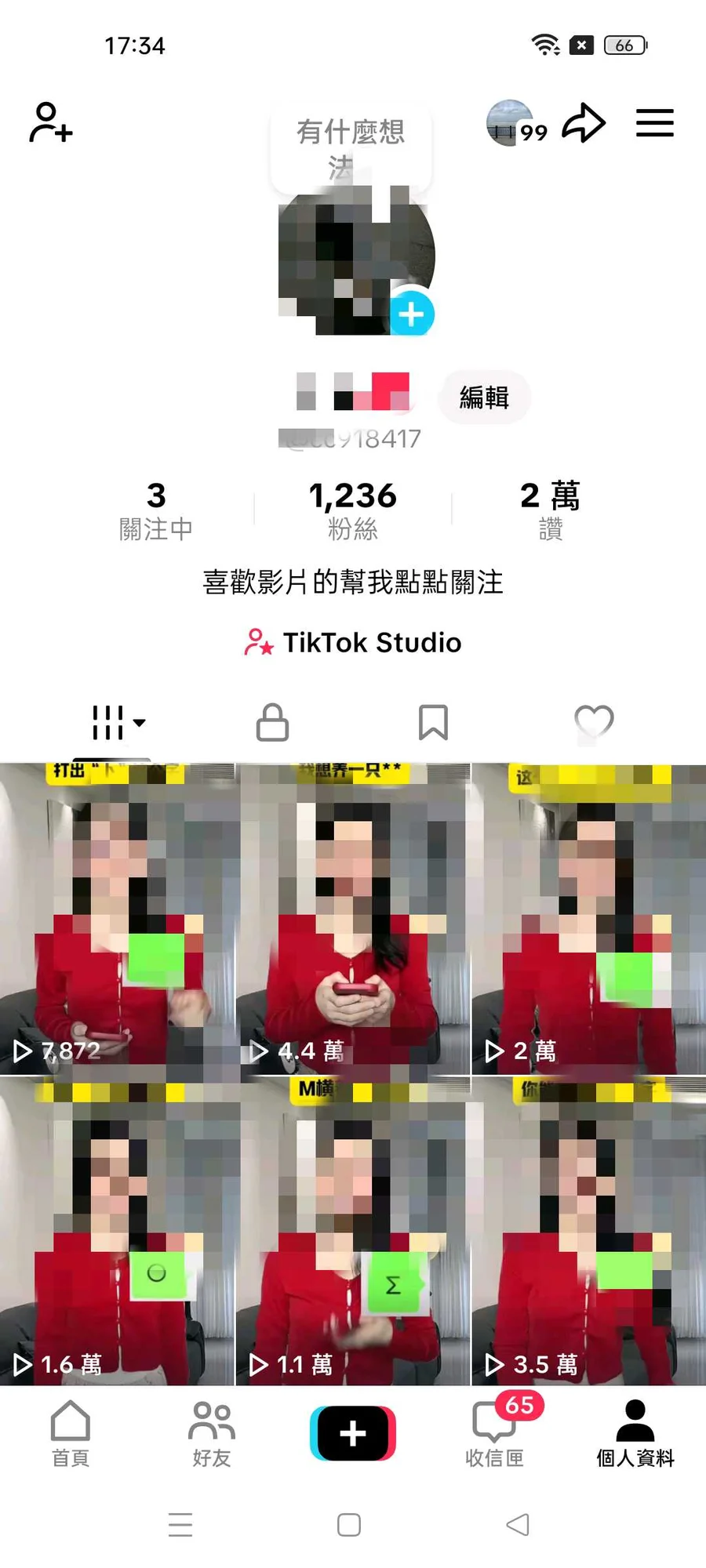Open the bookmark collection tab icon
Viewport: 706px width, 1568px height.
[434, 721]
